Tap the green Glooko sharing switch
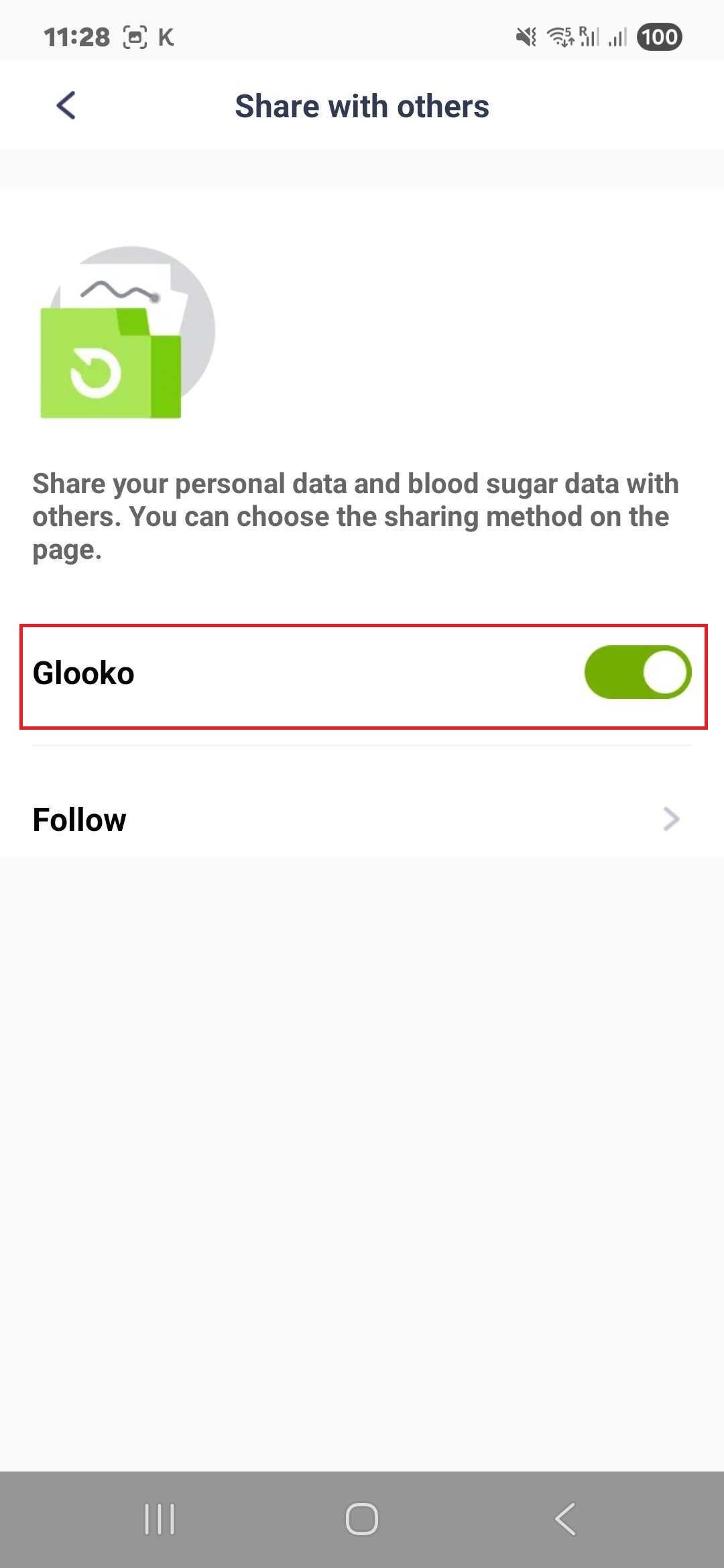This screenshot has width=724, height=1568. [637, 673]
